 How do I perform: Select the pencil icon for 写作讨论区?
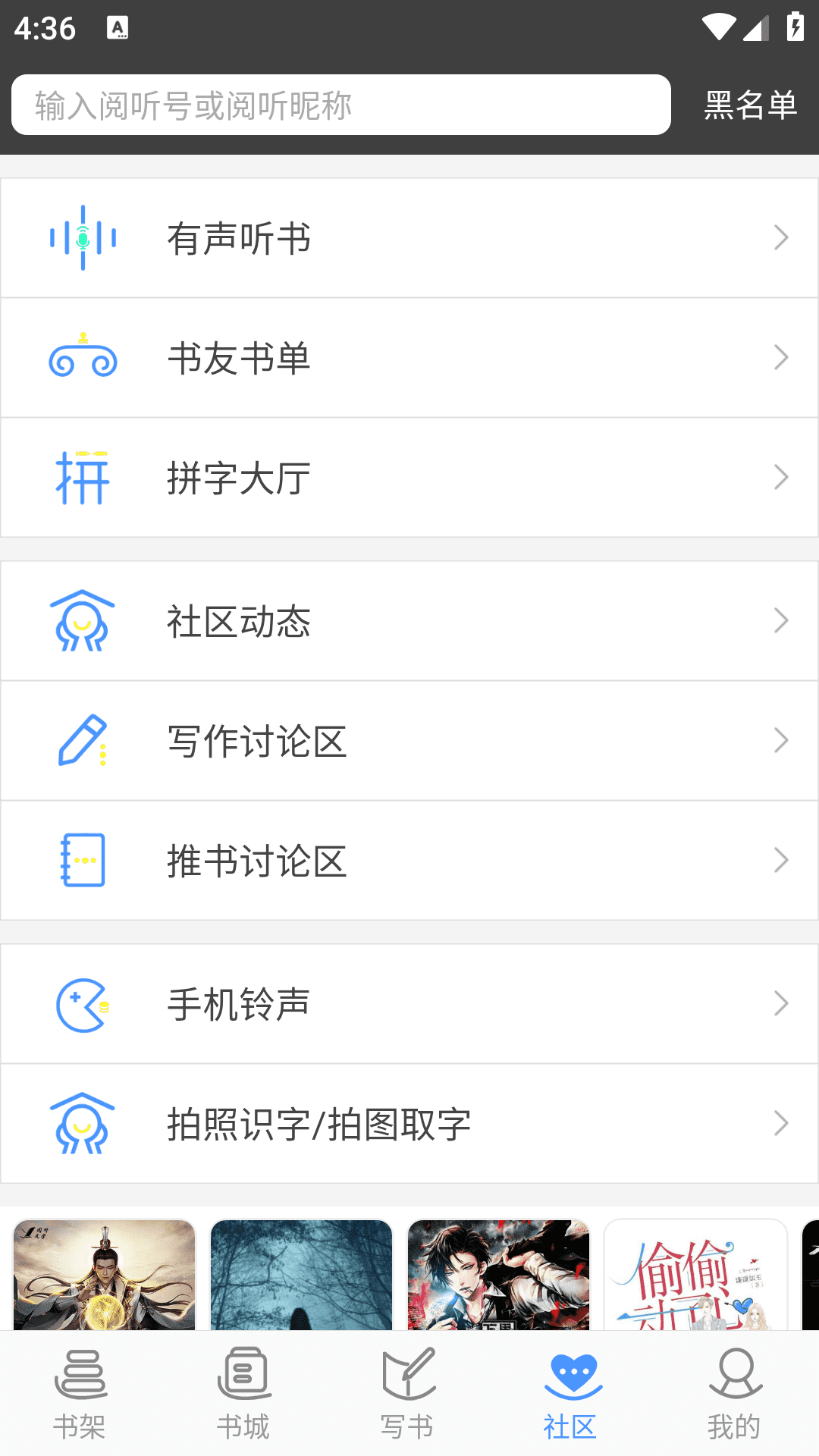83,740
